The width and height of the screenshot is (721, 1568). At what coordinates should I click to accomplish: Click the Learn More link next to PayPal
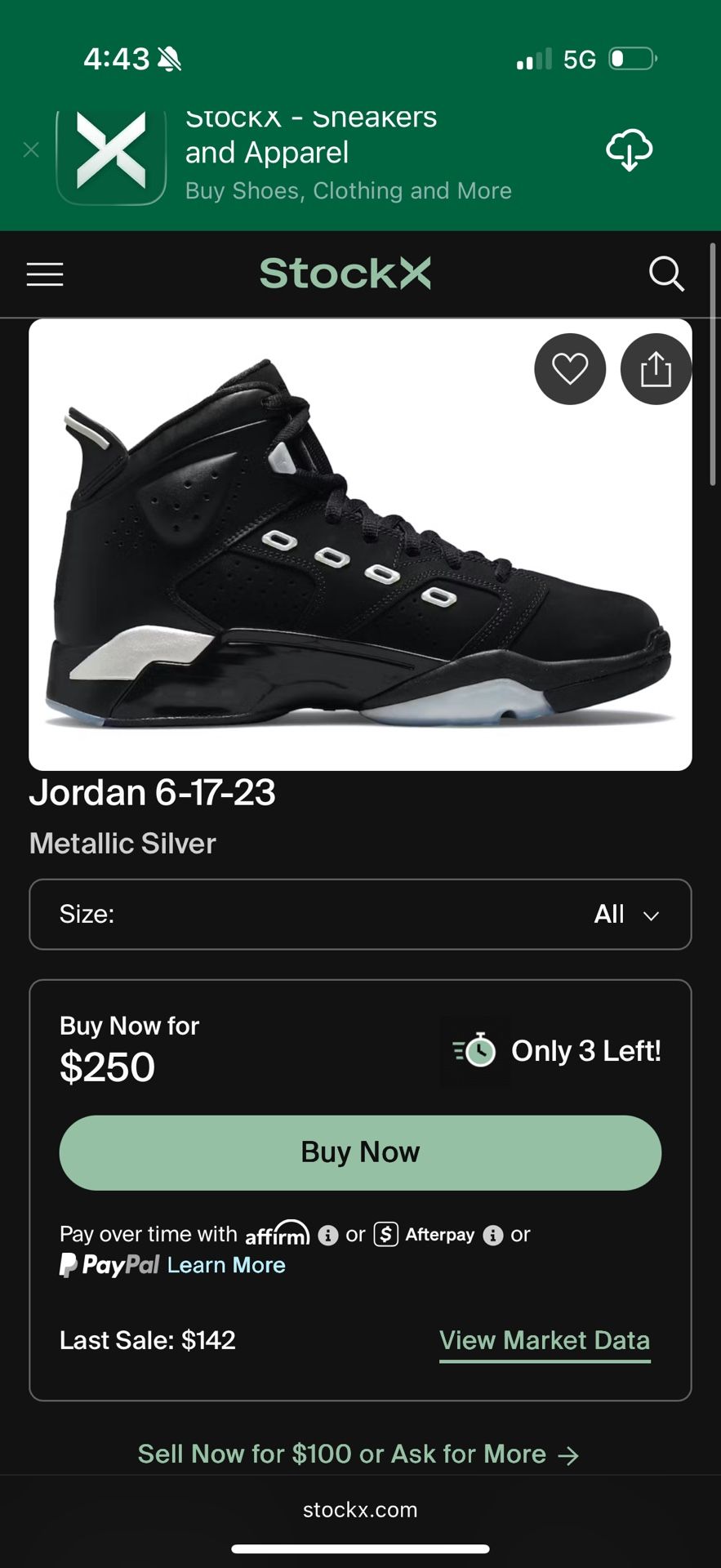(x=225, y=1265)
